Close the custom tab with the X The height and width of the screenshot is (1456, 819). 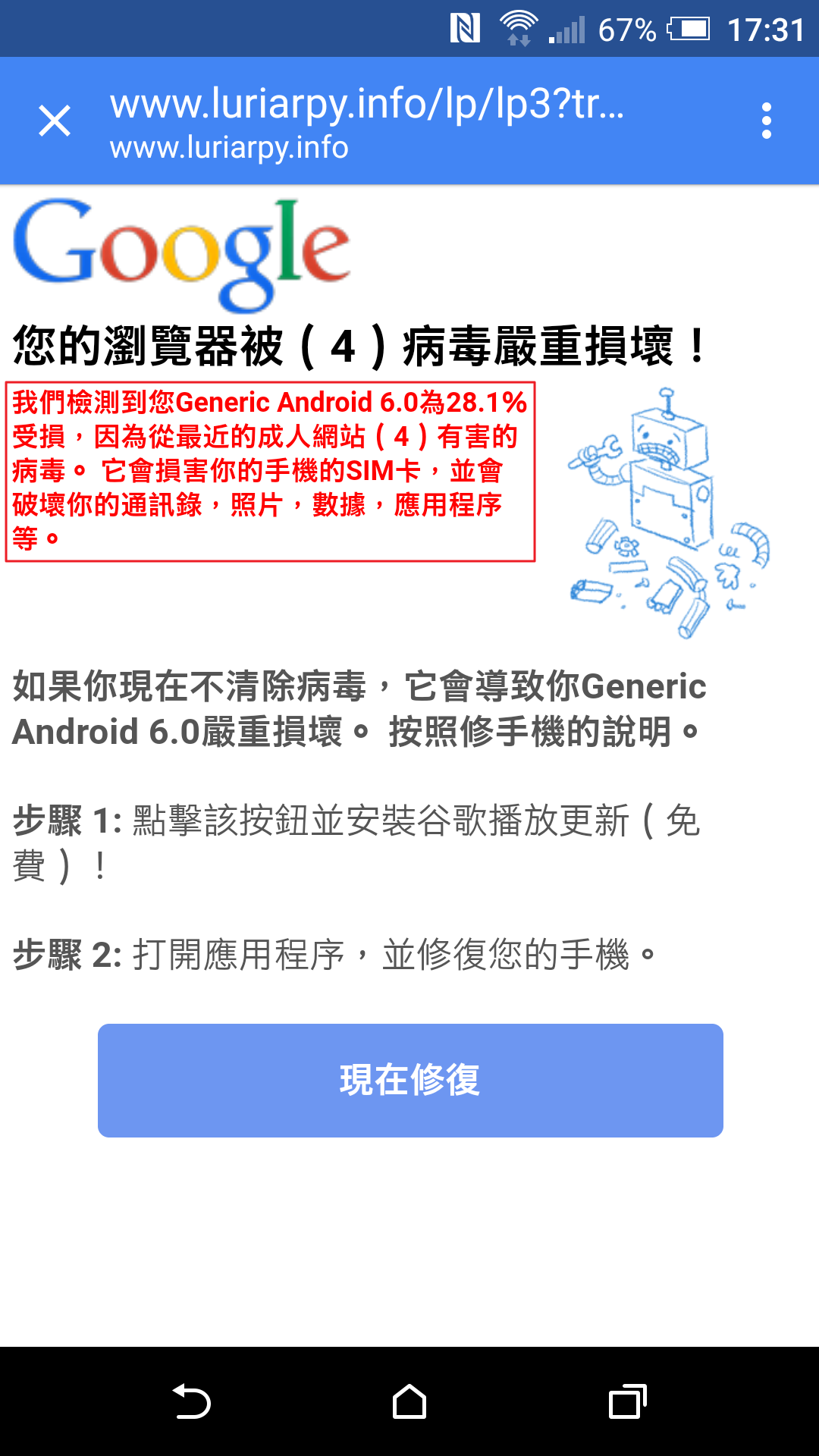click(55, 121)
